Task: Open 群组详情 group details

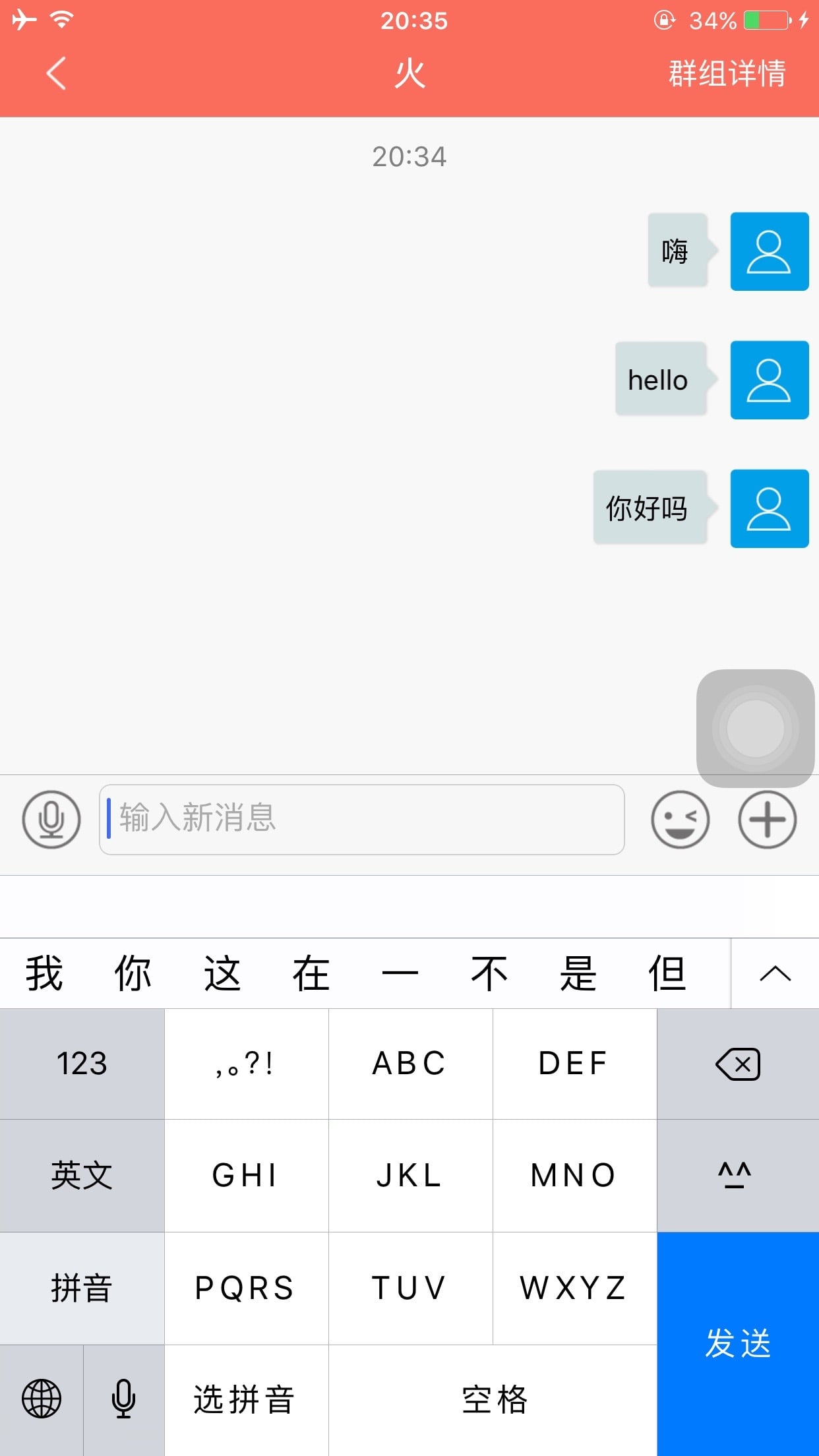Action: pos(727,73)
